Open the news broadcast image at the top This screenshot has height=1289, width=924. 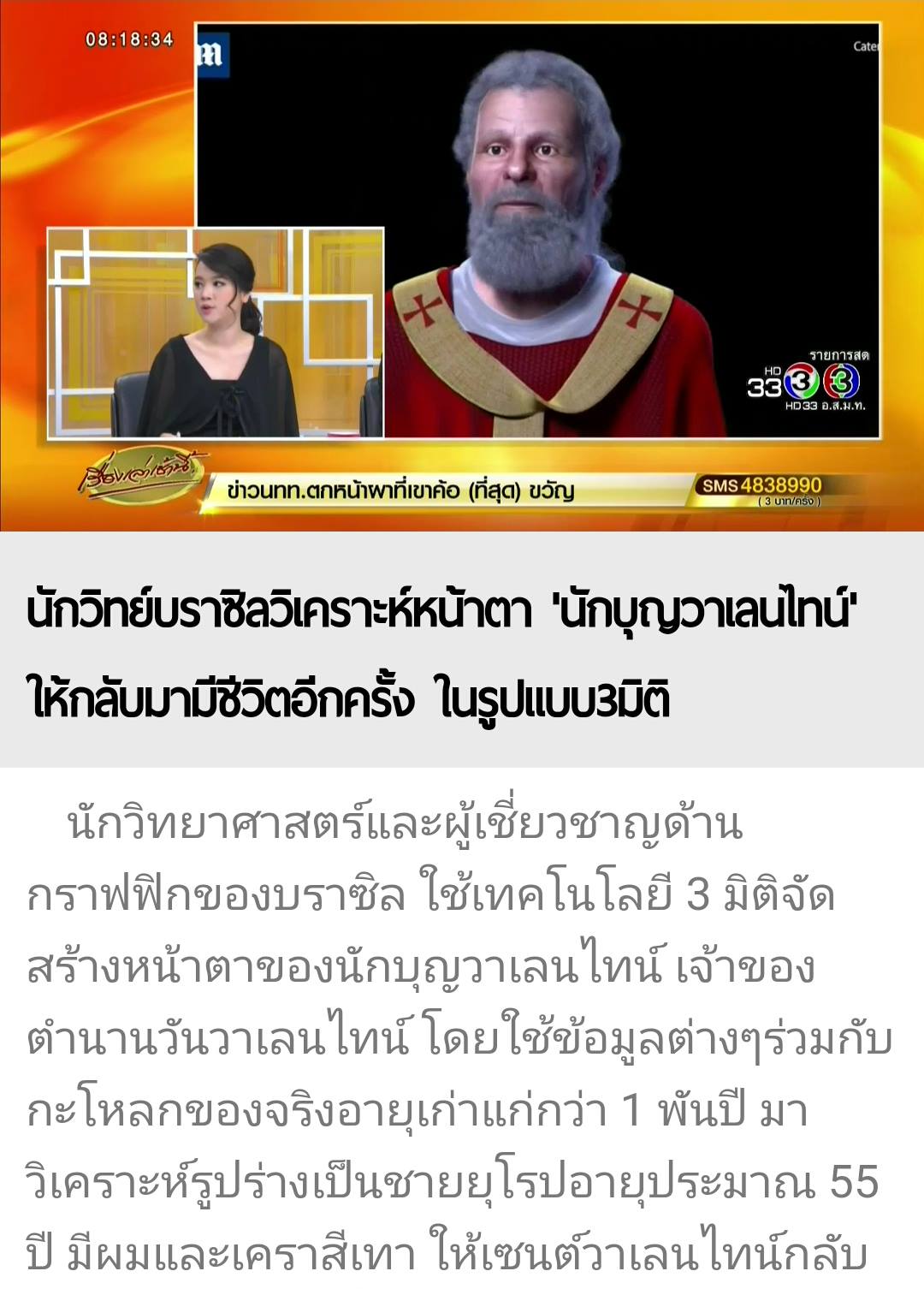tap(462, 265)
